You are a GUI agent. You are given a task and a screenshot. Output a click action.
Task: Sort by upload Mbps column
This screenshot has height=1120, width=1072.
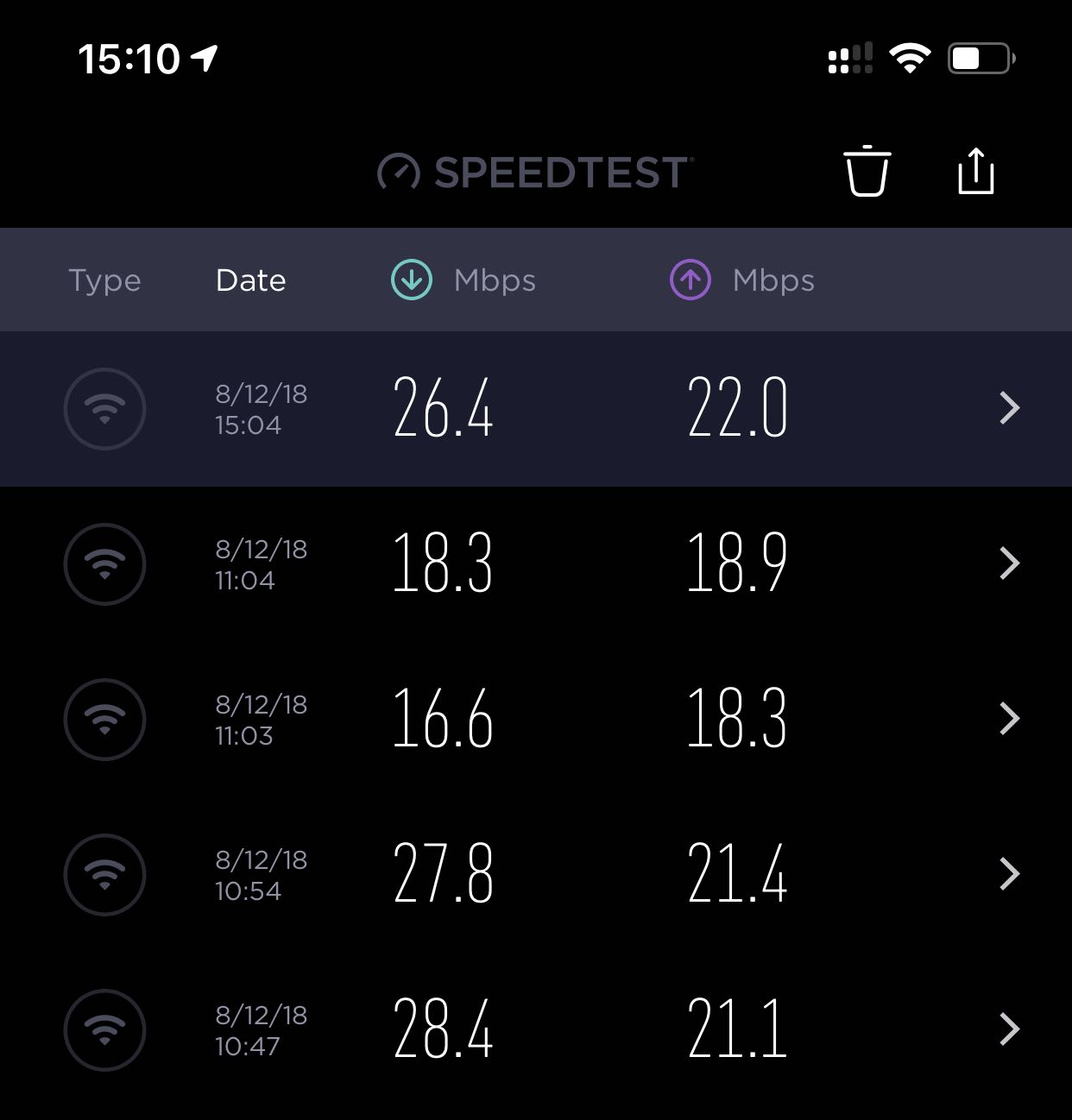point(742,280)
